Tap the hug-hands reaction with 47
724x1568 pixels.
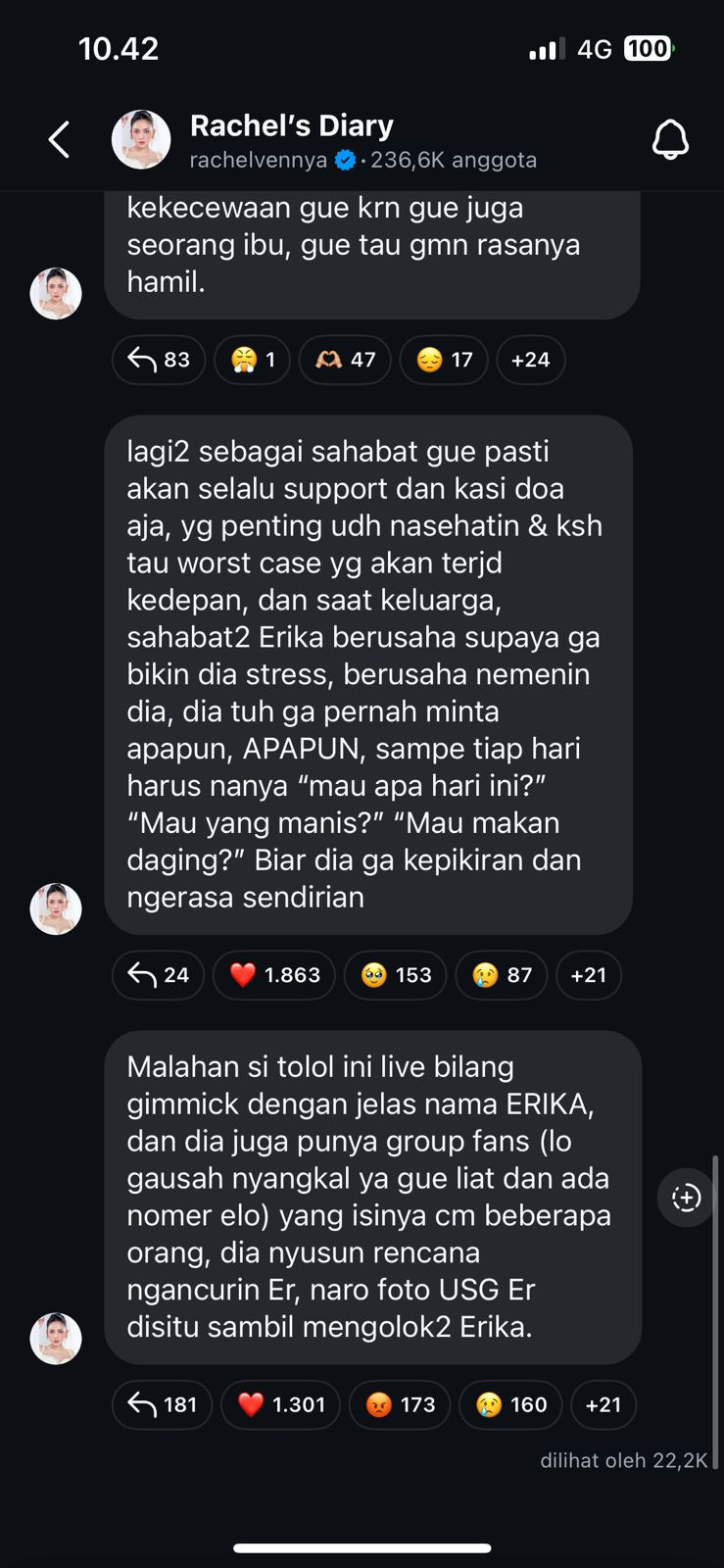(345, 360)
